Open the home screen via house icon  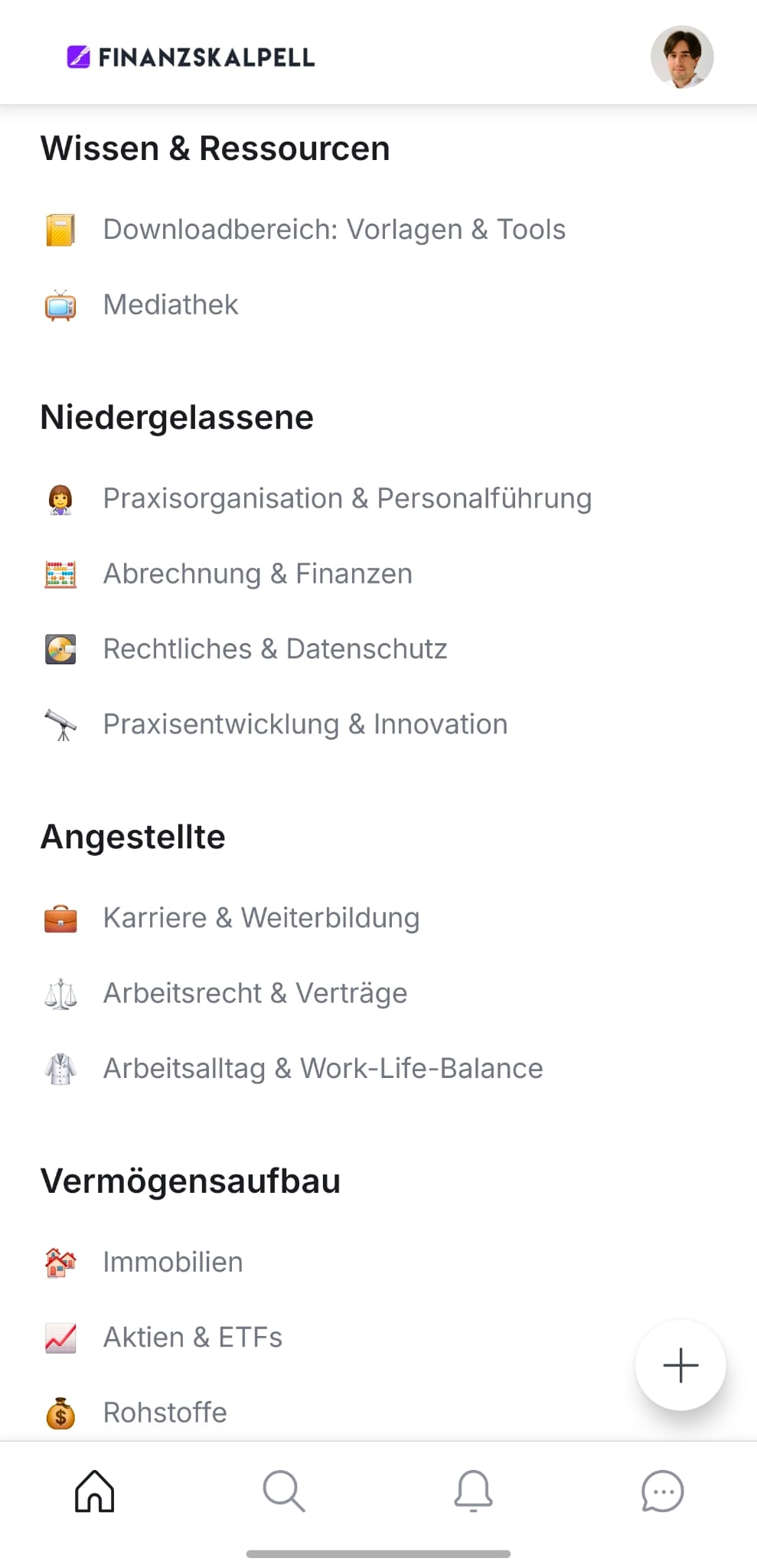pos(94,1491)
